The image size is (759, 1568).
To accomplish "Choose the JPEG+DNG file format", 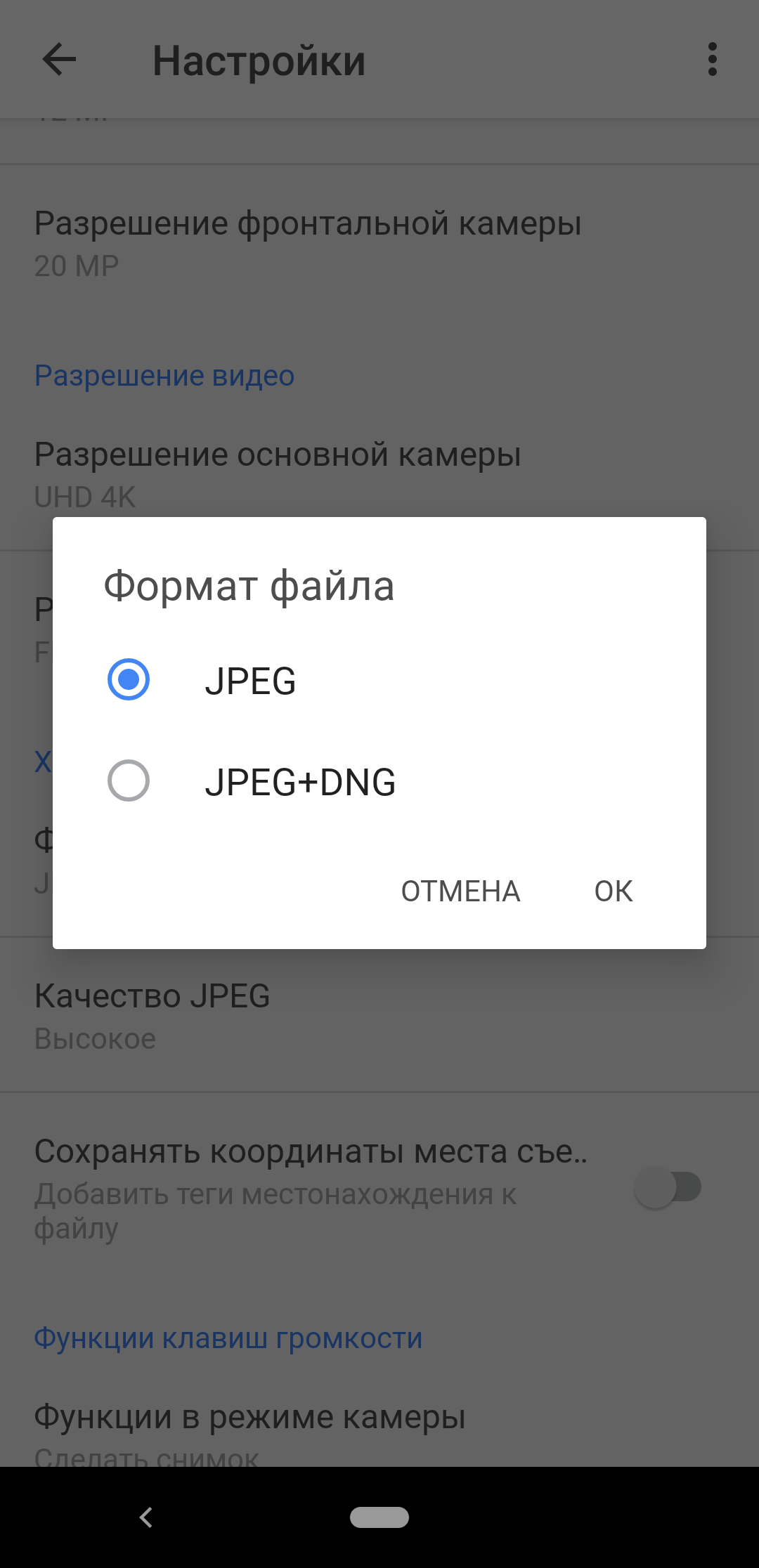I will pos(129,781).
